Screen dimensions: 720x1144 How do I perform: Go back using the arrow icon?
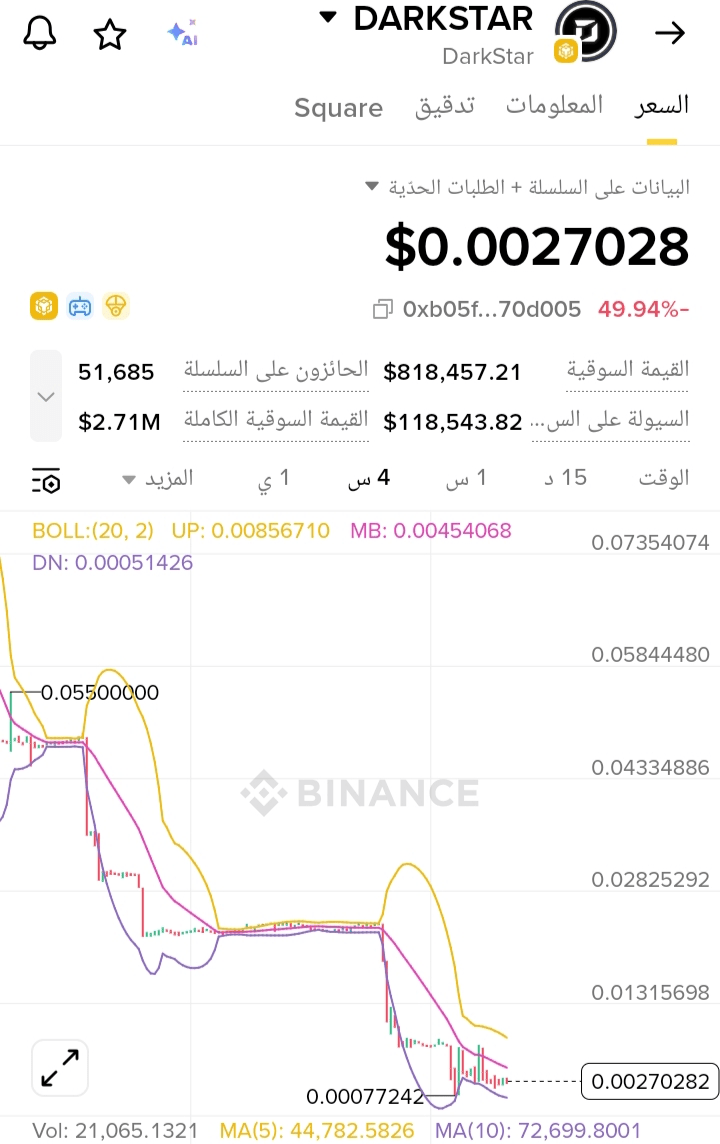tap(669, 33)
